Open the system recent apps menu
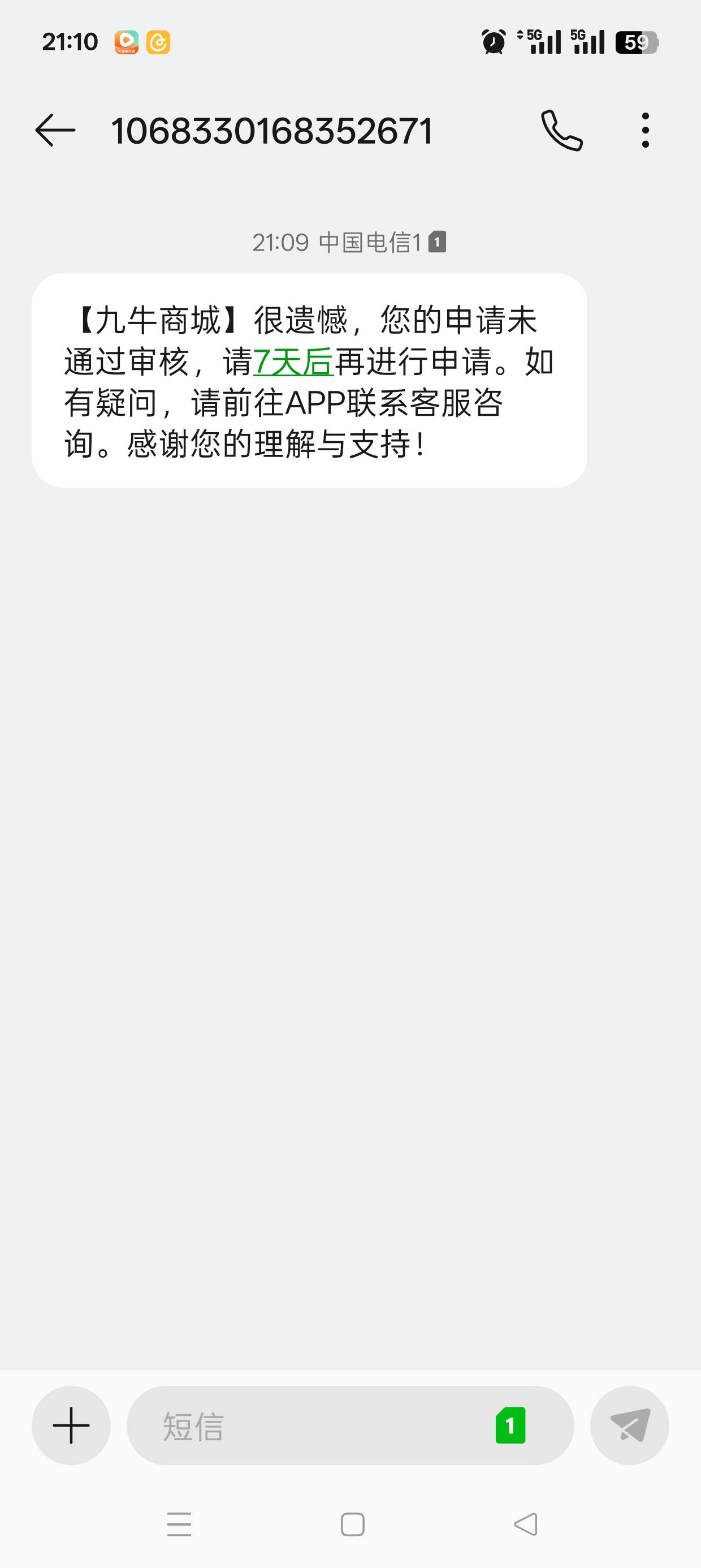This screenshot has height=1568, width=701. point(180,1524)
